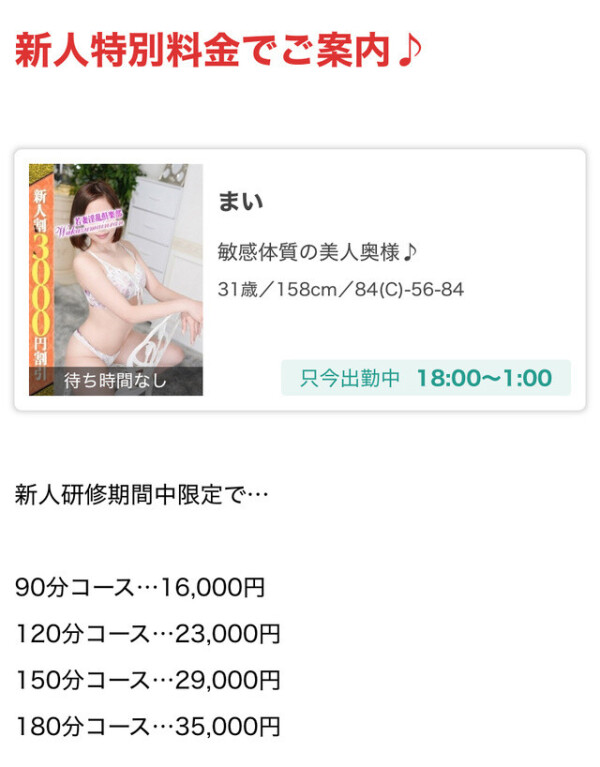Open まい's profile card
This screenshot has height=767, width=600.
tap(300, 280)
